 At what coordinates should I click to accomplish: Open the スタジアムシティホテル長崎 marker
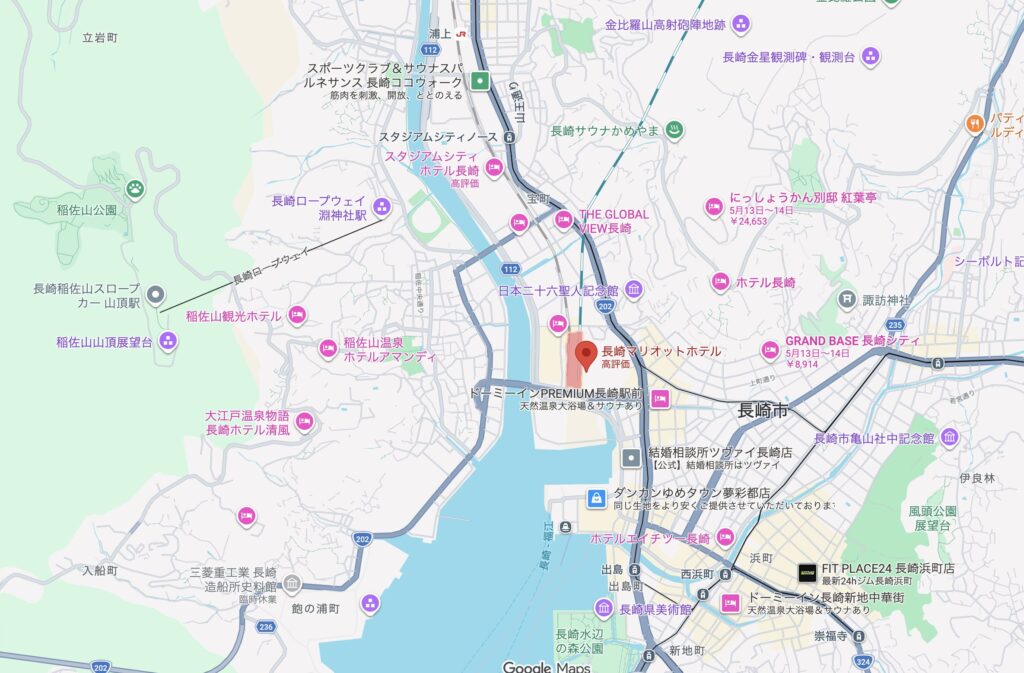tap(493, 167)
